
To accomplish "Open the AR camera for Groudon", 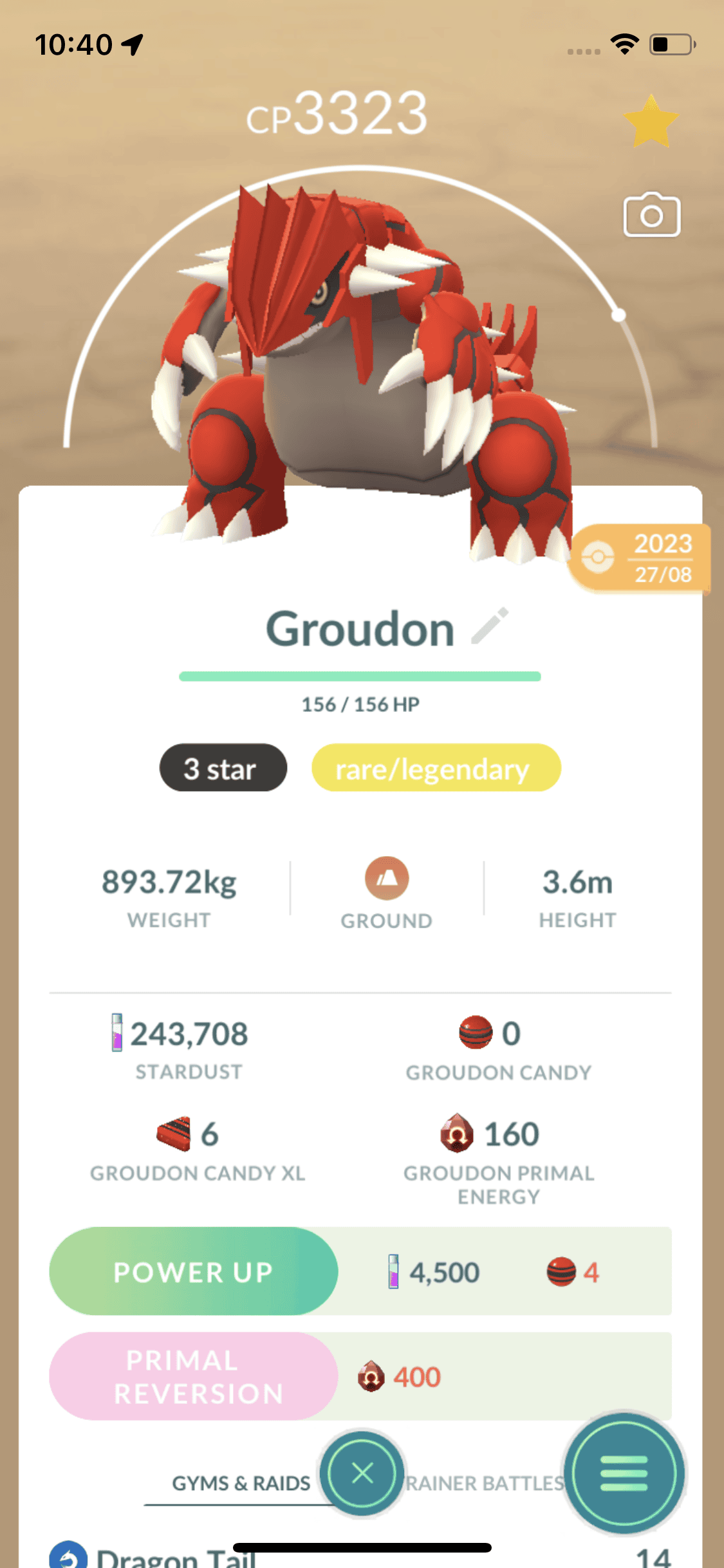I will 651,215.
